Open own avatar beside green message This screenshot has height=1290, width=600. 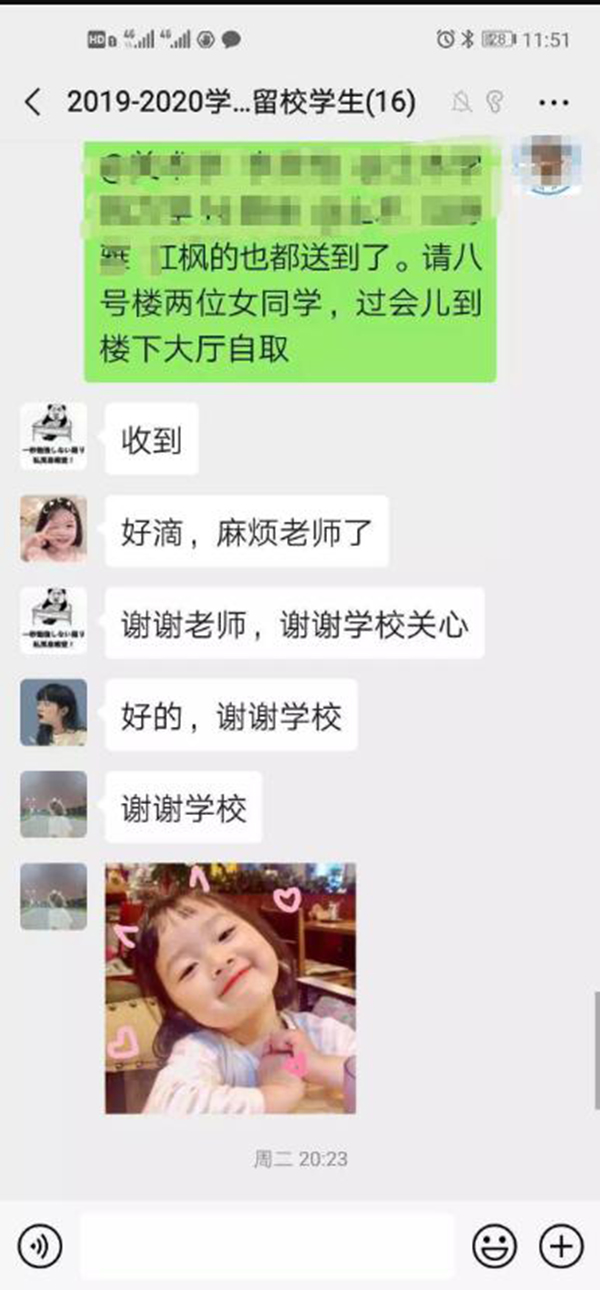point(546,164)
